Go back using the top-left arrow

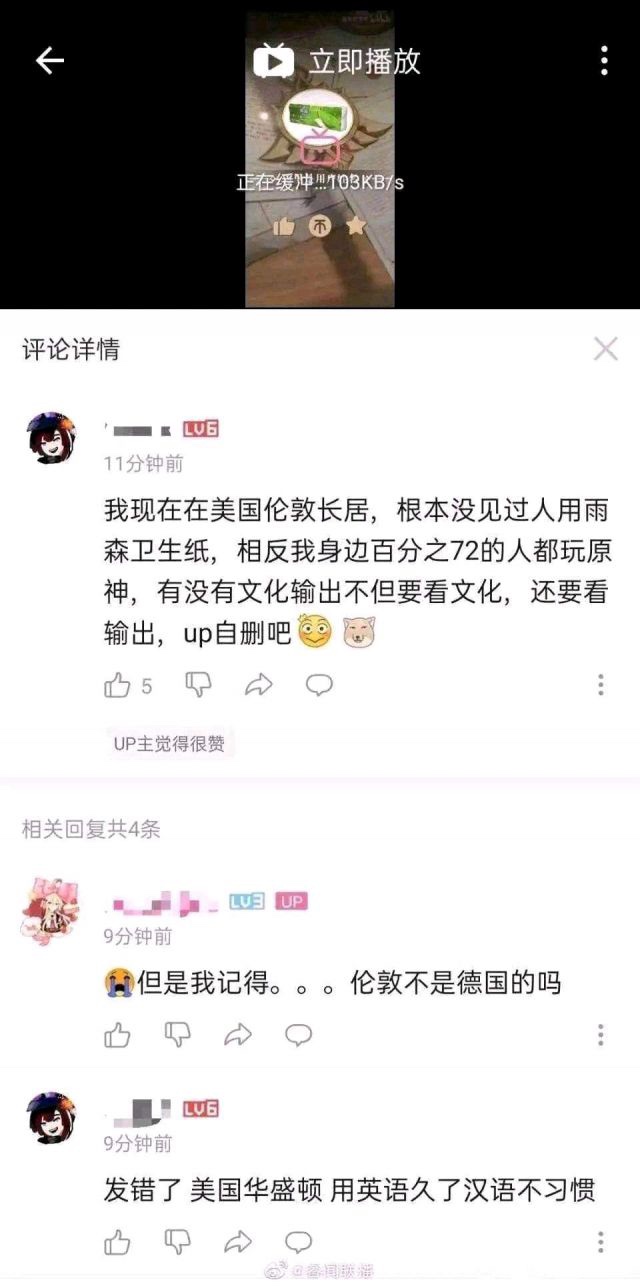[x=50, y=61]
